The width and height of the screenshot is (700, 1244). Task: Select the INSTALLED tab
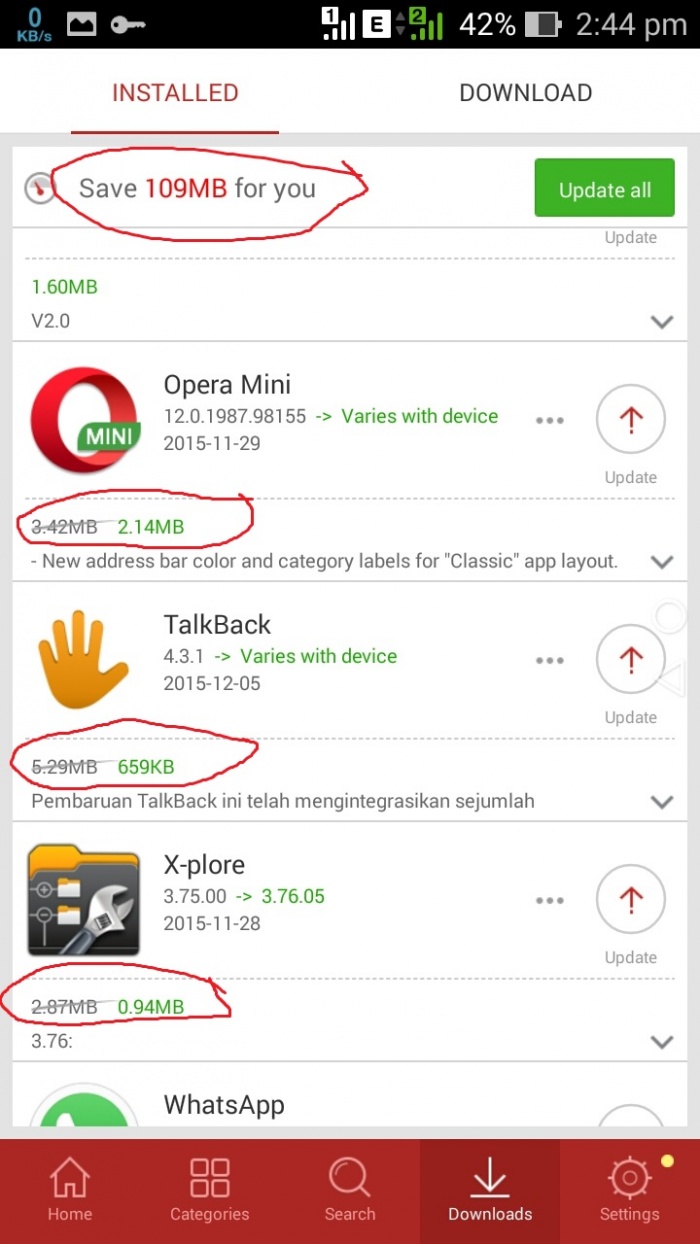coord(175,93)
